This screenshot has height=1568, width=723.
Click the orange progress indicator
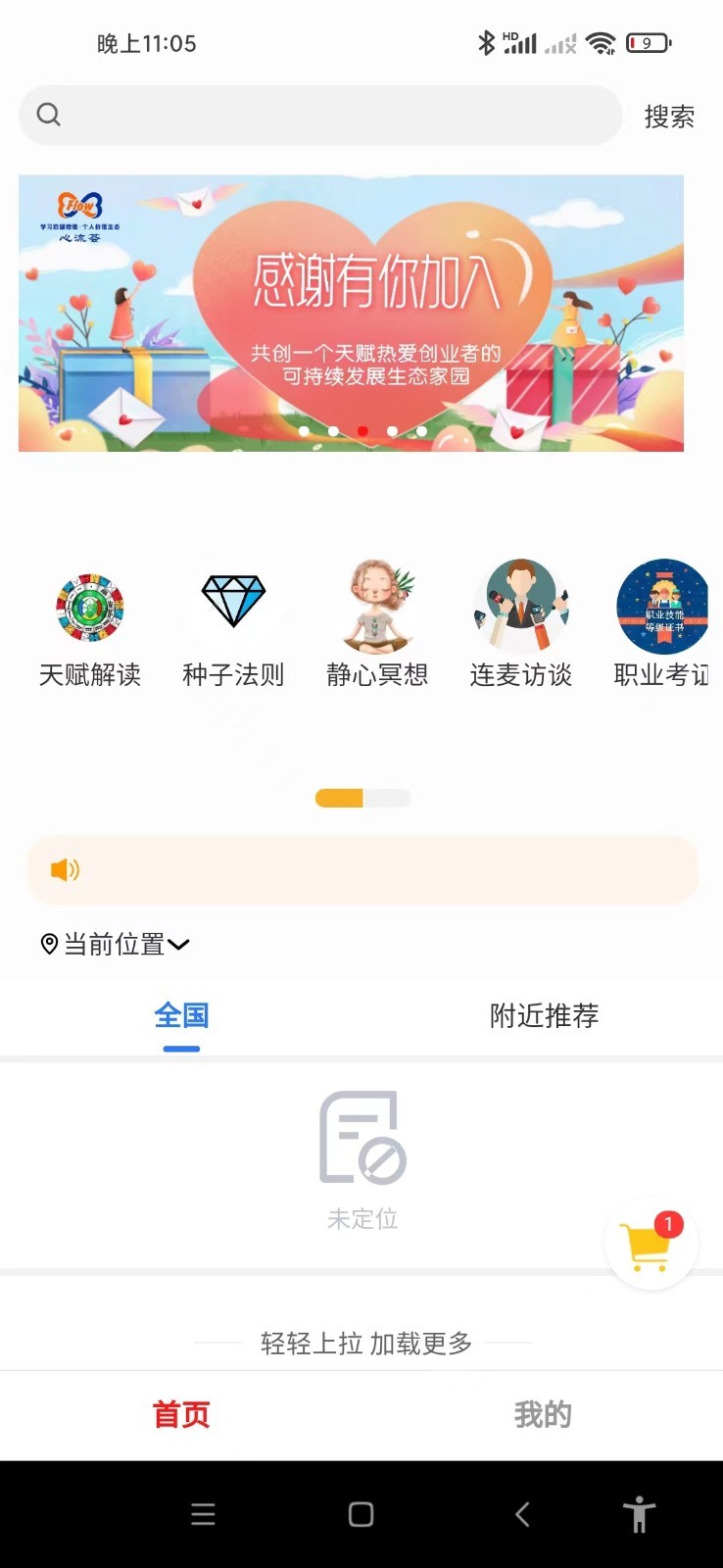(339, 799)
